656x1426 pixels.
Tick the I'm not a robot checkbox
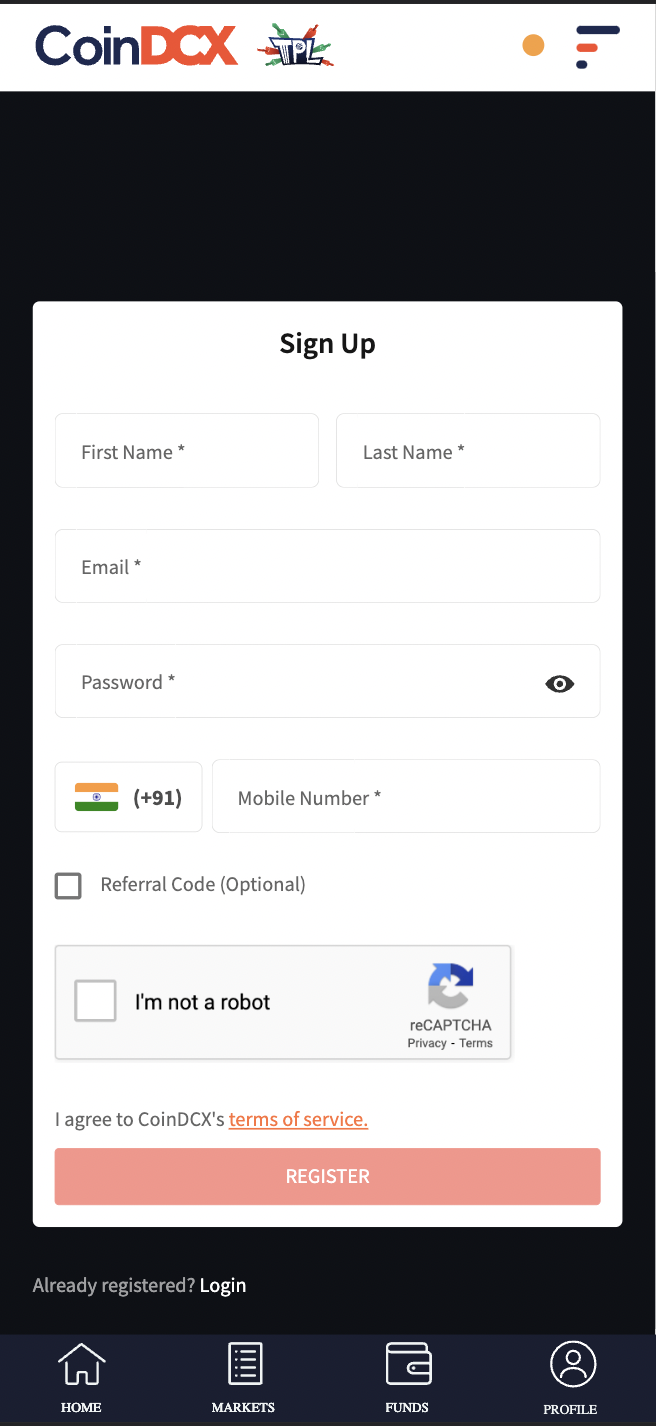pos(96,1001)
